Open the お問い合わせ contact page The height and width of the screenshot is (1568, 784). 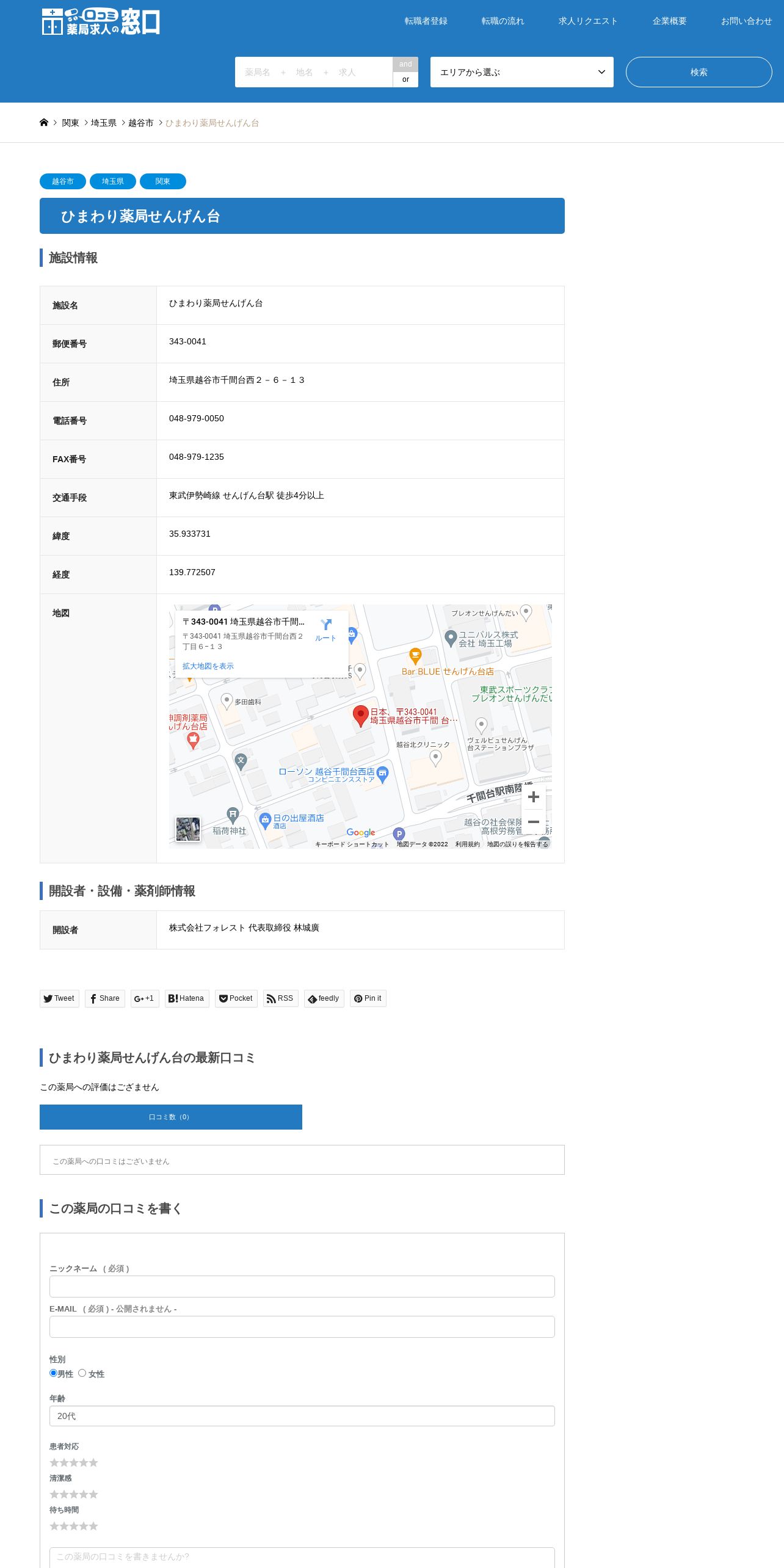(746, 21)
